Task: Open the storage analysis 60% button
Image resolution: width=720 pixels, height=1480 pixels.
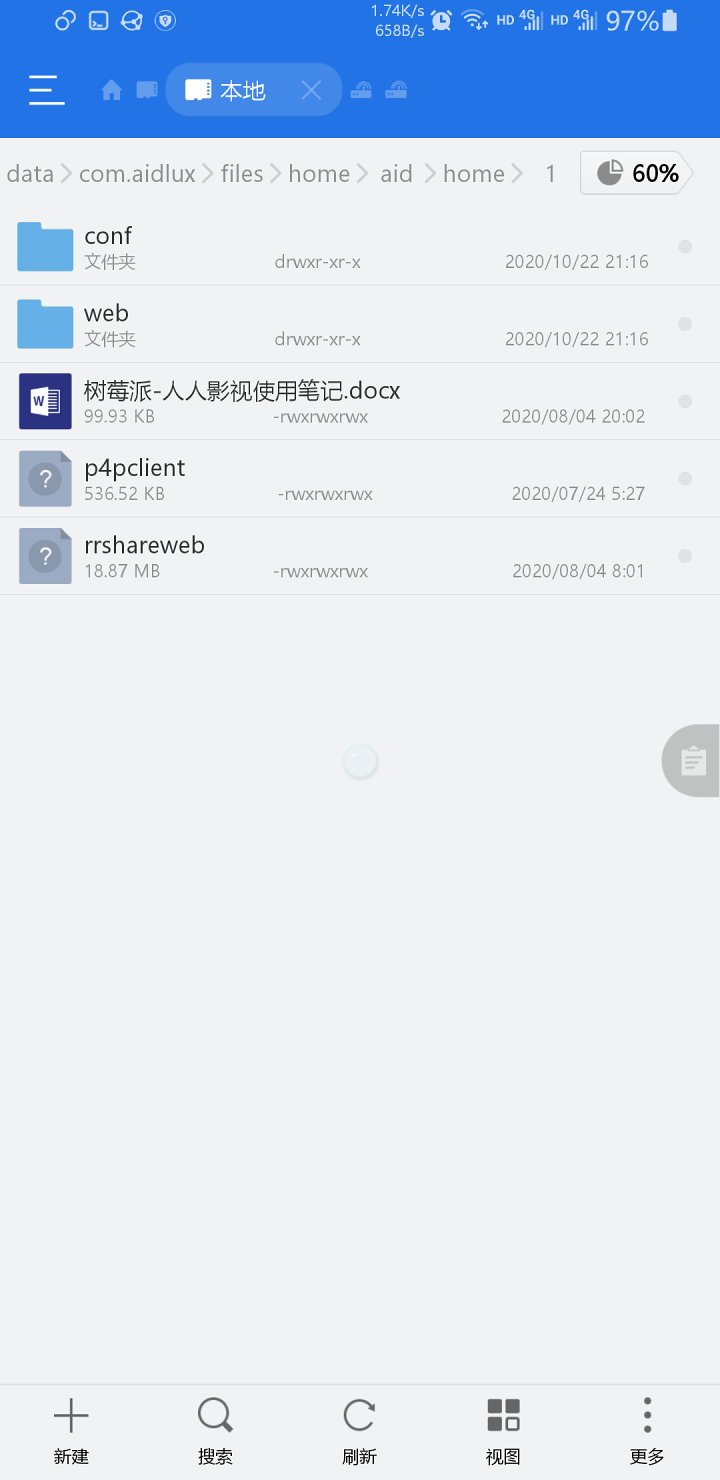Action: (637, 173)
